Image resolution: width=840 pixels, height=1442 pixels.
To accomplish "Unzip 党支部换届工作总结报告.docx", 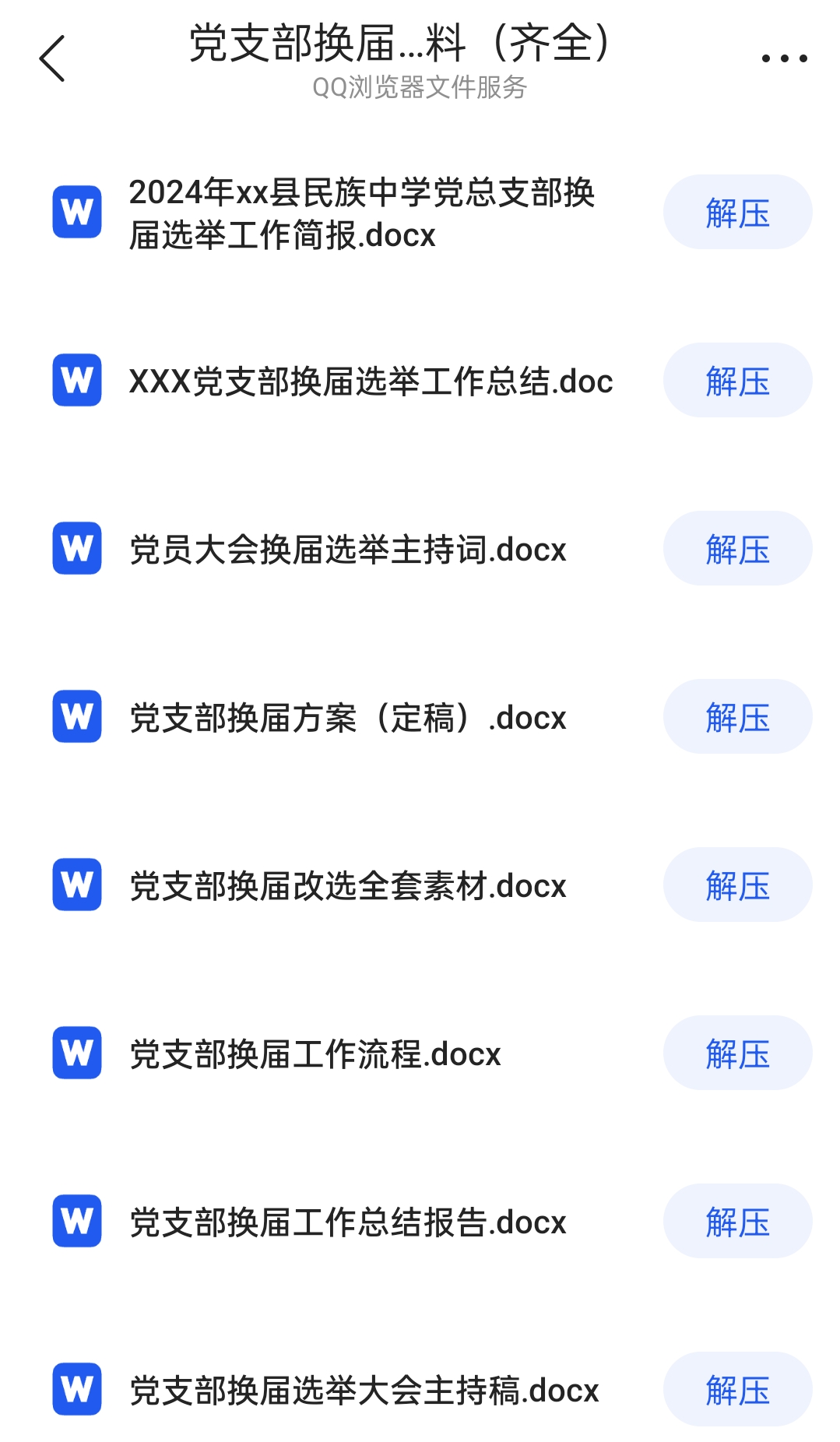I will click(x=737, y=1222).
